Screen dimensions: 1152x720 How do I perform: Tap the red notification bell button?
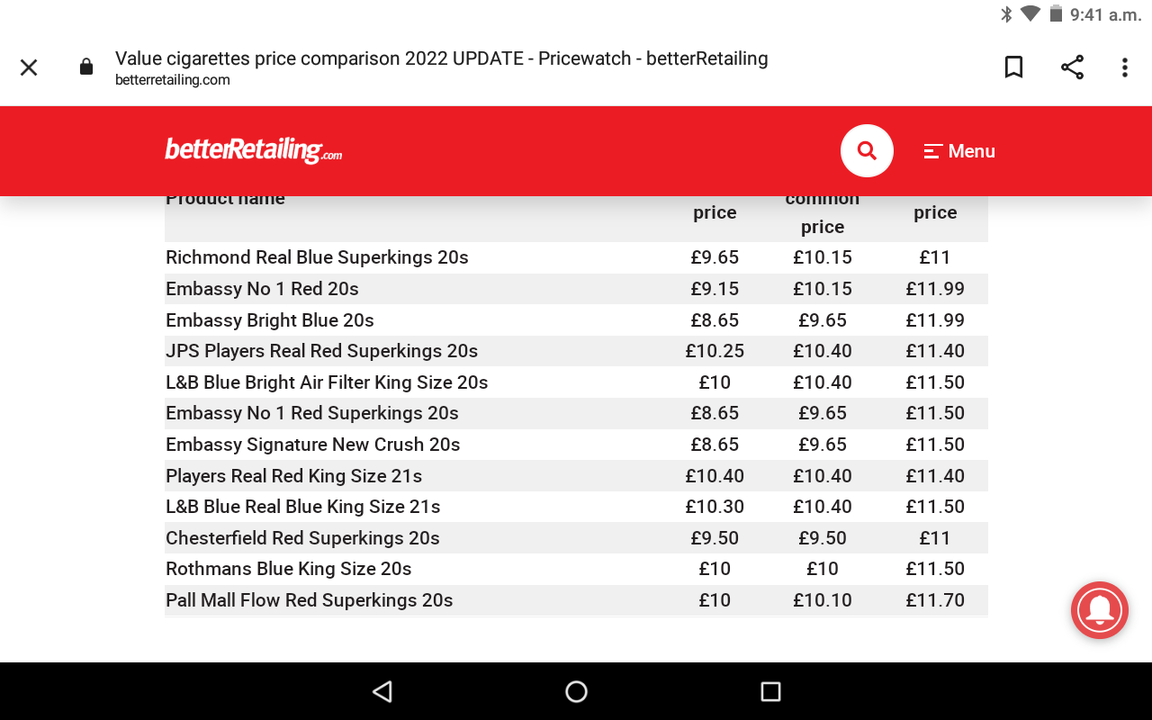(x=1099, y=610)
